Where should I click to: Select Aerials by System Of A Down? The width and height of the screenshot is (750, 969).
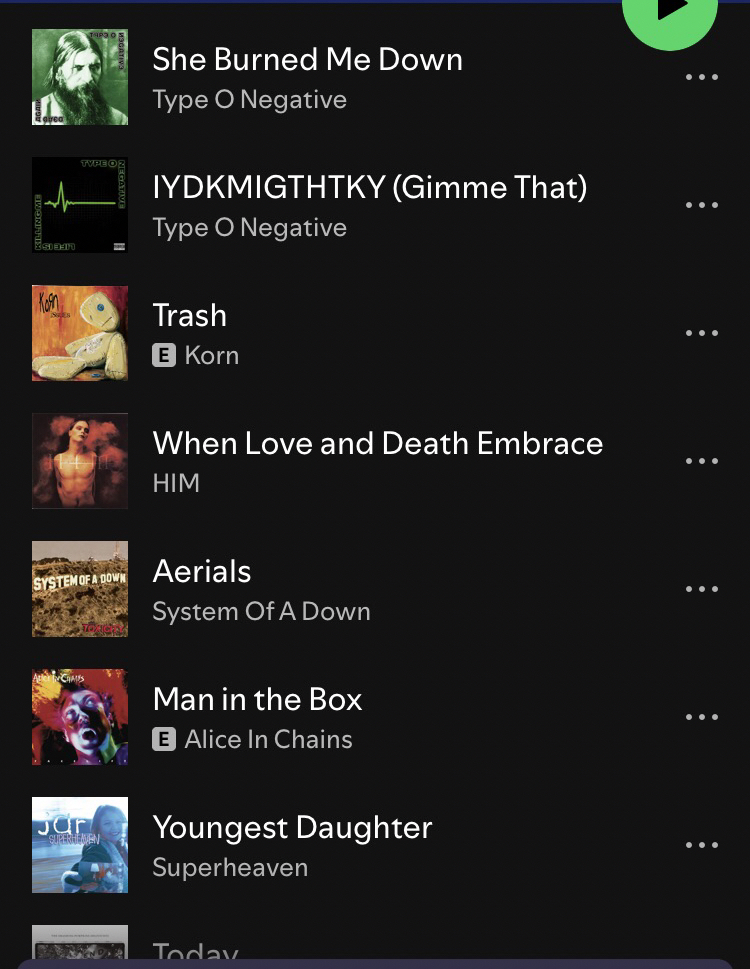pyautogui.click(x=202, y=572)
